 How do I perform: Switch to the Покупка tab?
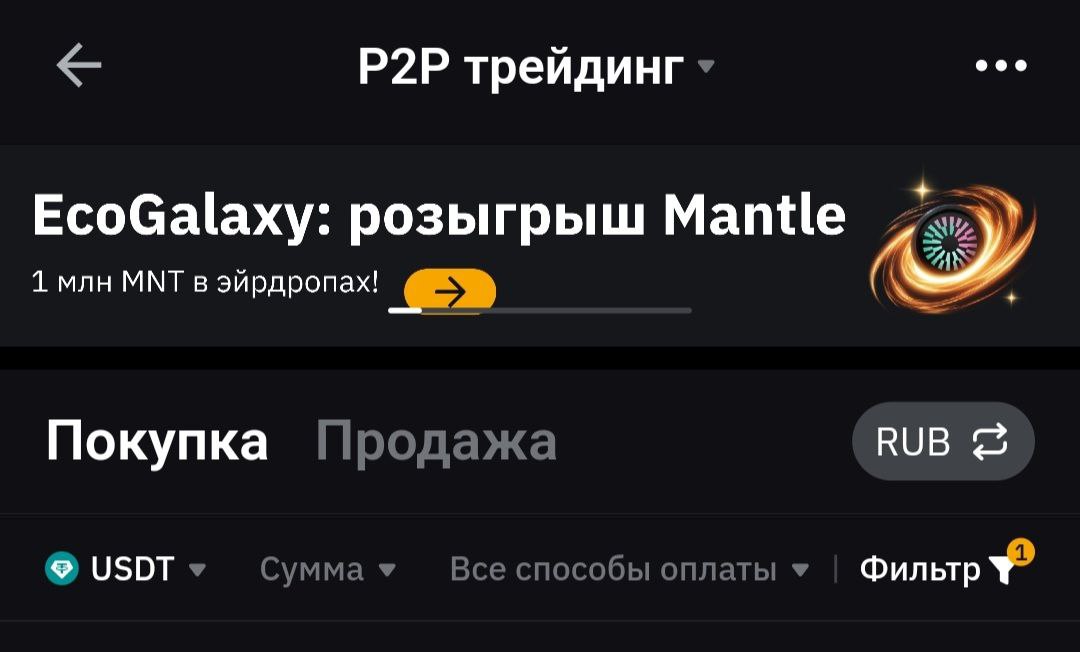click(157, 441)
